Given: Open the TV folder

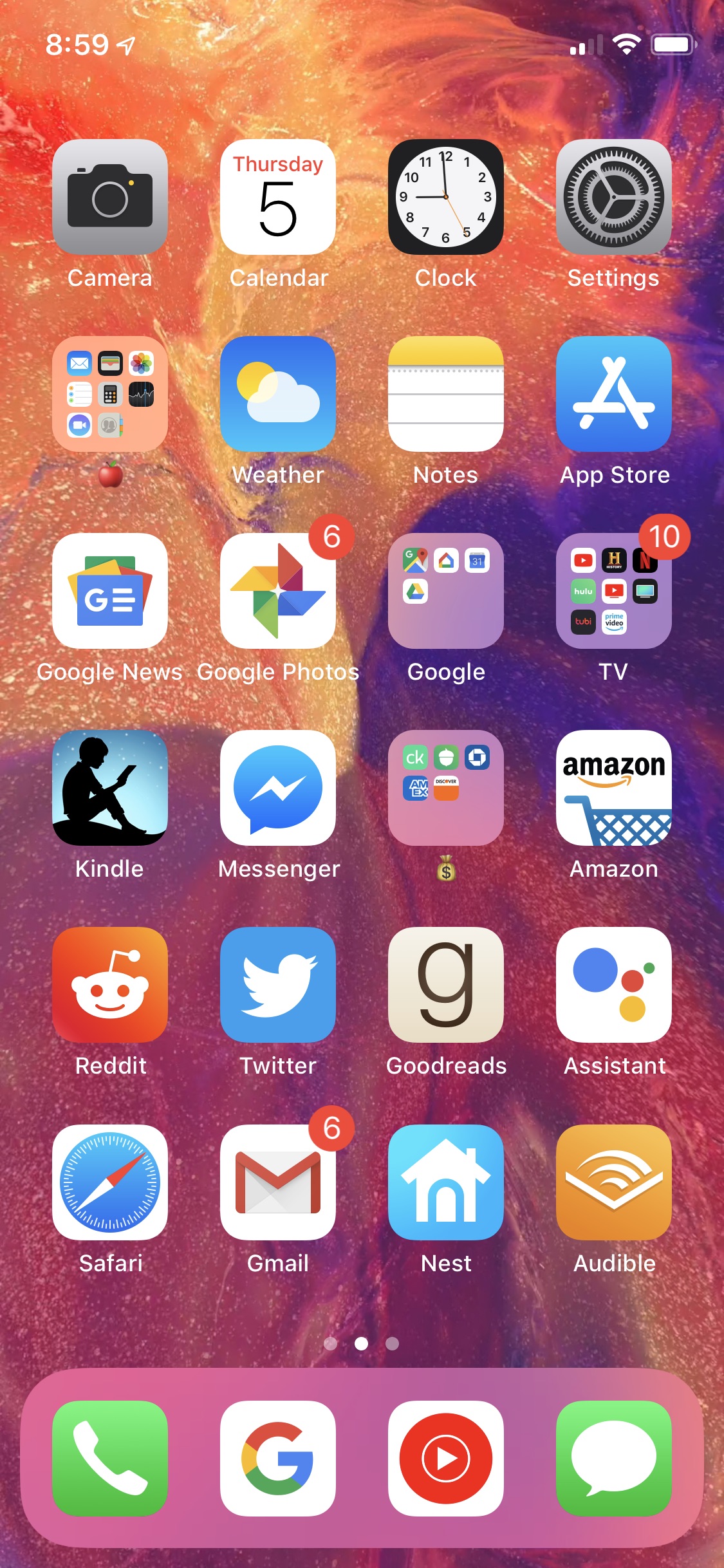Looking at the screenshot, I should click(613, 591).
